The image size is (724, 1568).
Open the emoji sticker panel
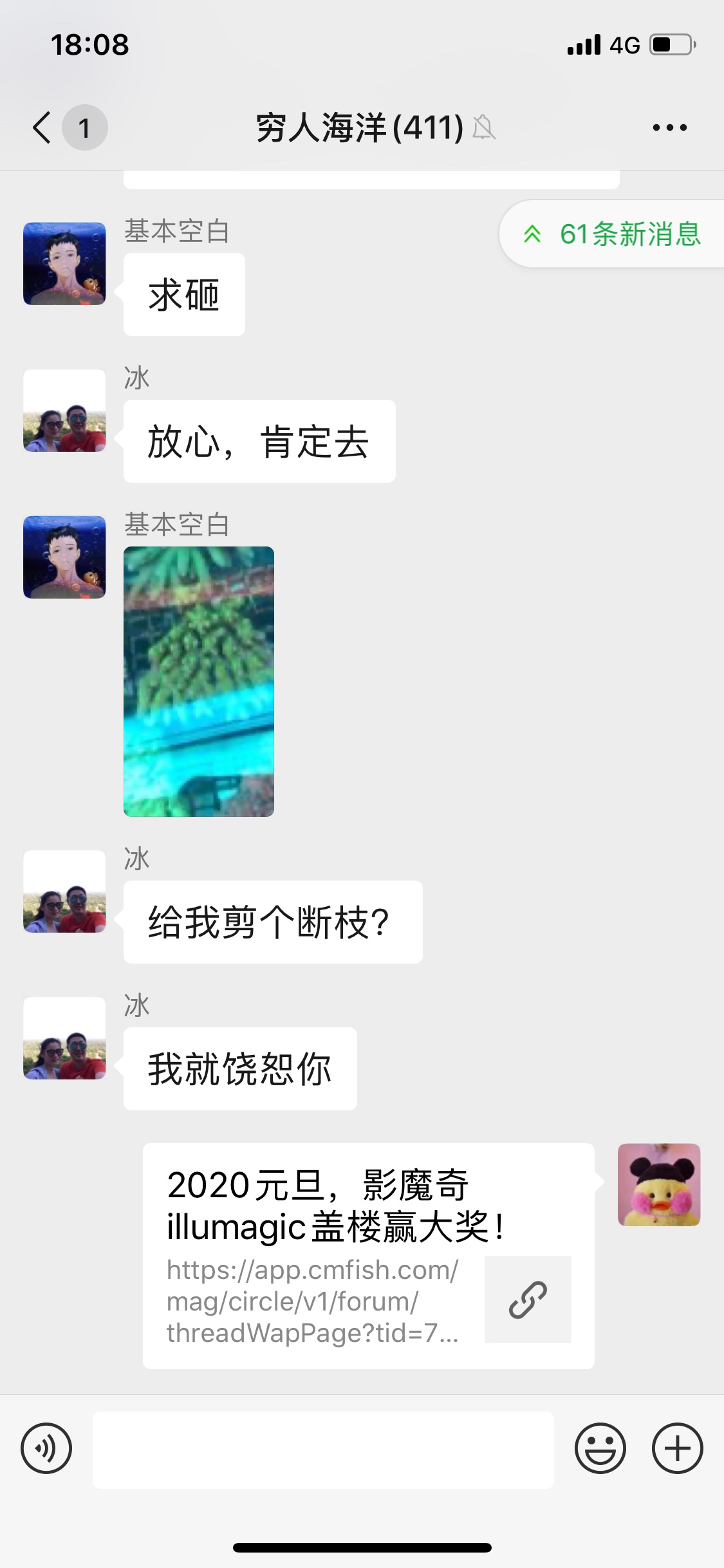(x=600, y=1449)
